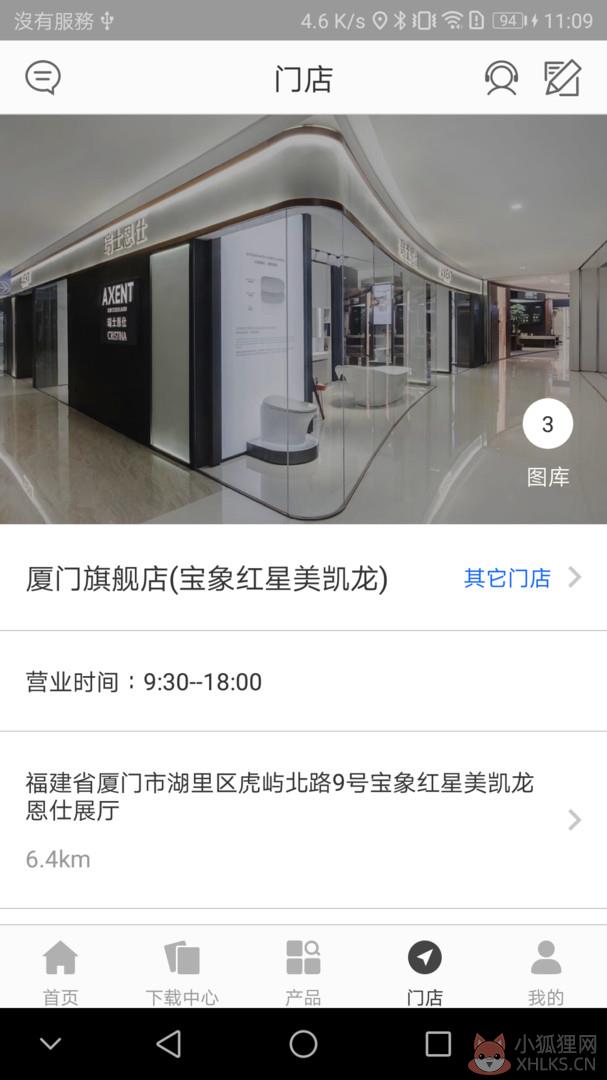This screenshot has width=607, height=1080.
Task: Tap the system back button
Action: (x=169, y=1044)
